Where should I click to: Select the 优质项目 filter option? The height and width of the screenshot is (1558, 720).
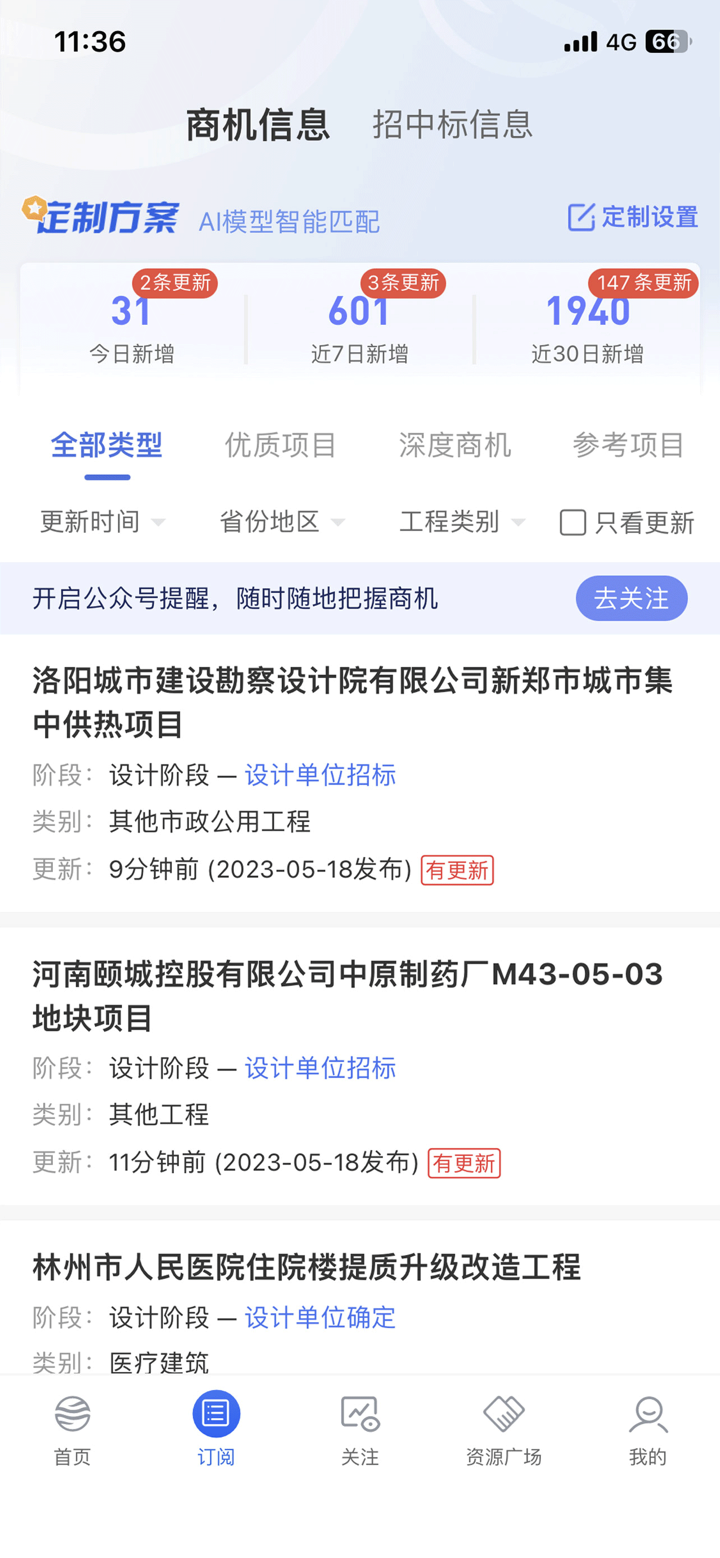click(x=281, y=446)
